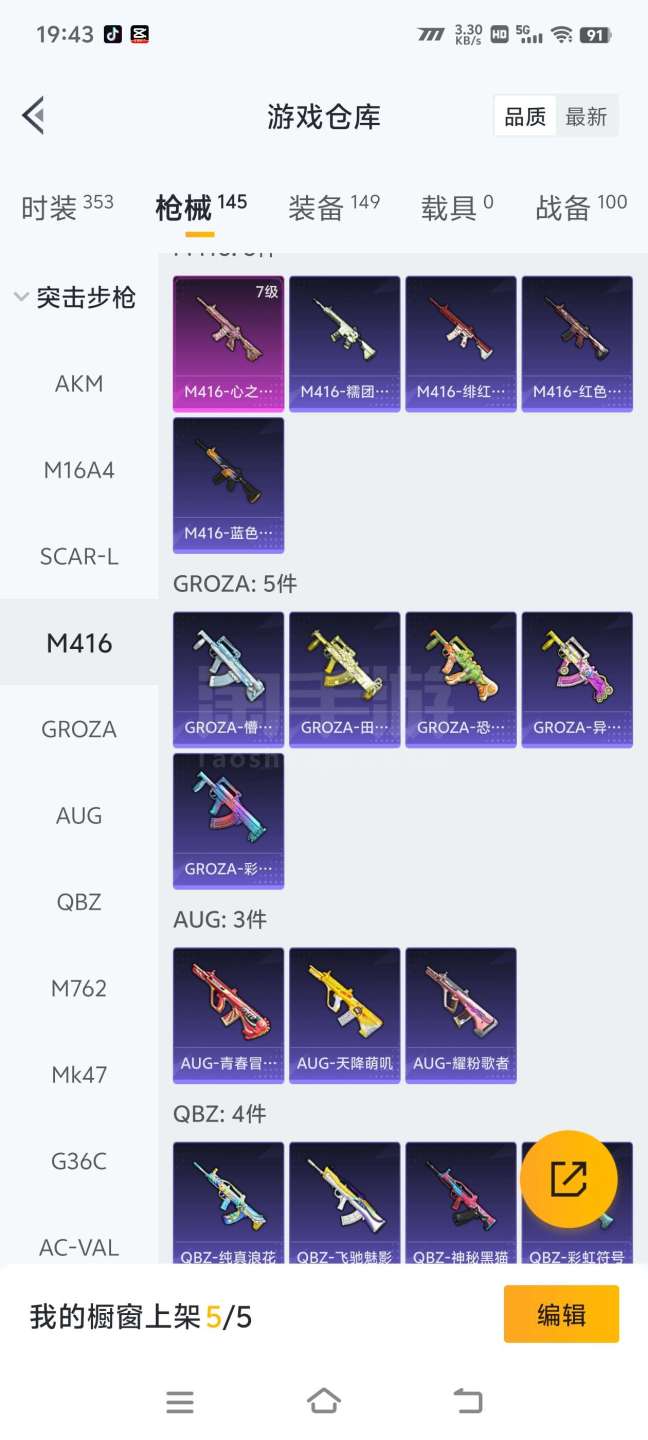Image resolution: width=648 pixels, height=1440 pixels.
Task: Collapse the 突击步枪 category
Action: click(76, 297)
